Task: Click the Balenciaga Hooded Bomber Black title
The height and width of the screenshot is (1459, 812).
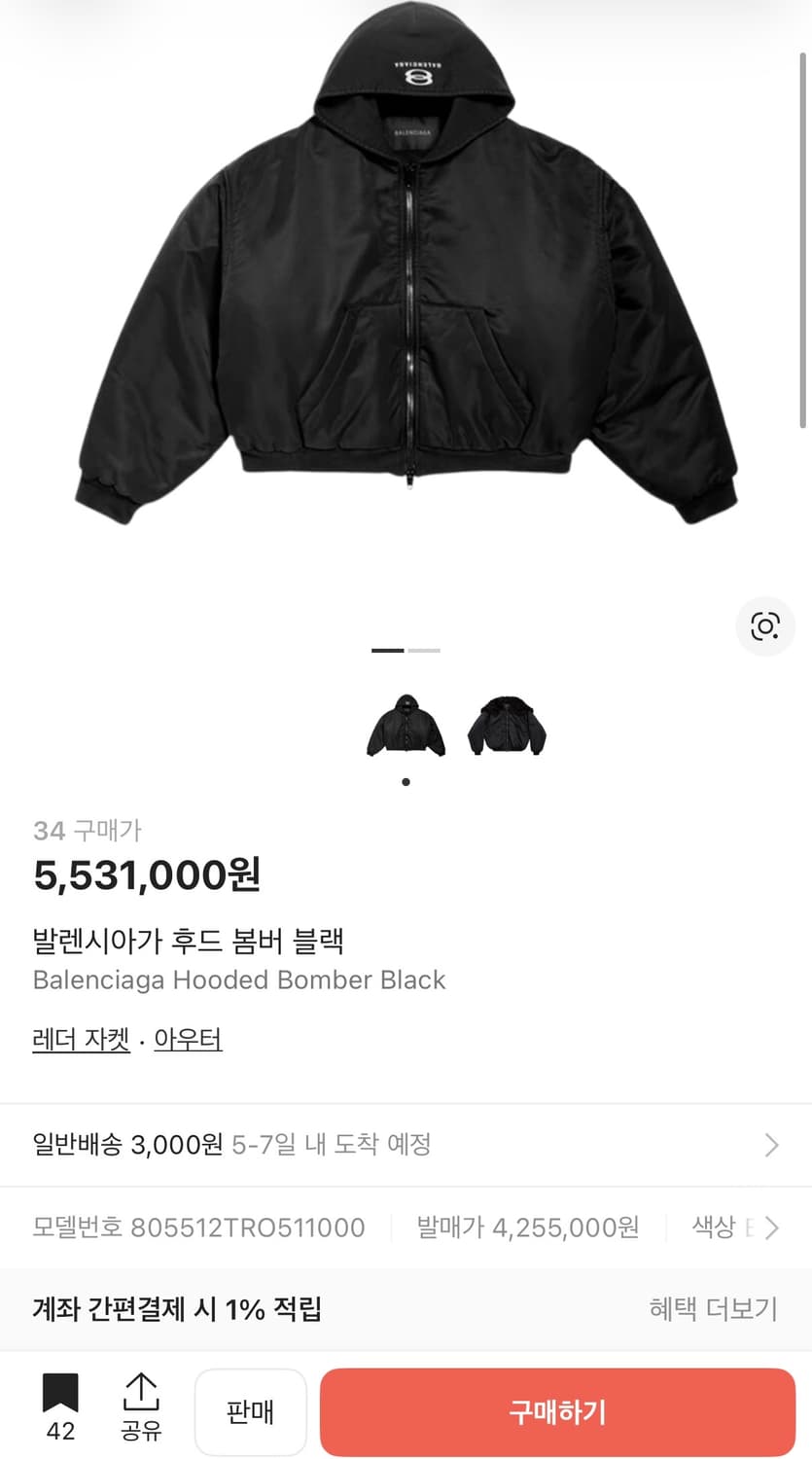Action: click(238, 979)
